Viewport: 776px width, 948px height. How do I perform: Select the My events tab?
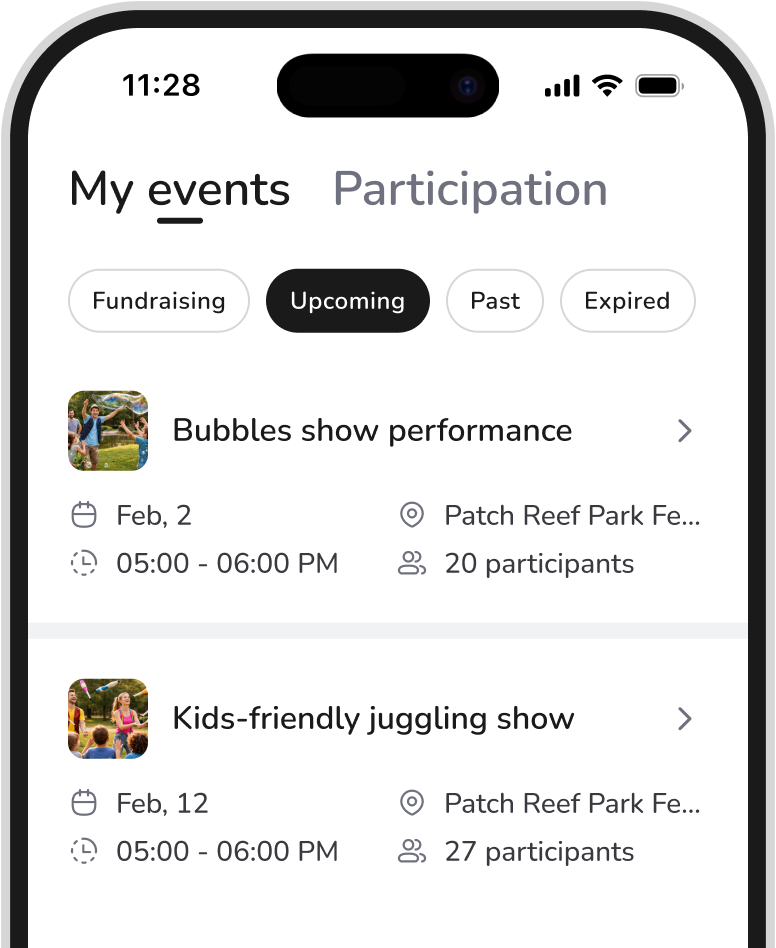click(x=178, y=189)
